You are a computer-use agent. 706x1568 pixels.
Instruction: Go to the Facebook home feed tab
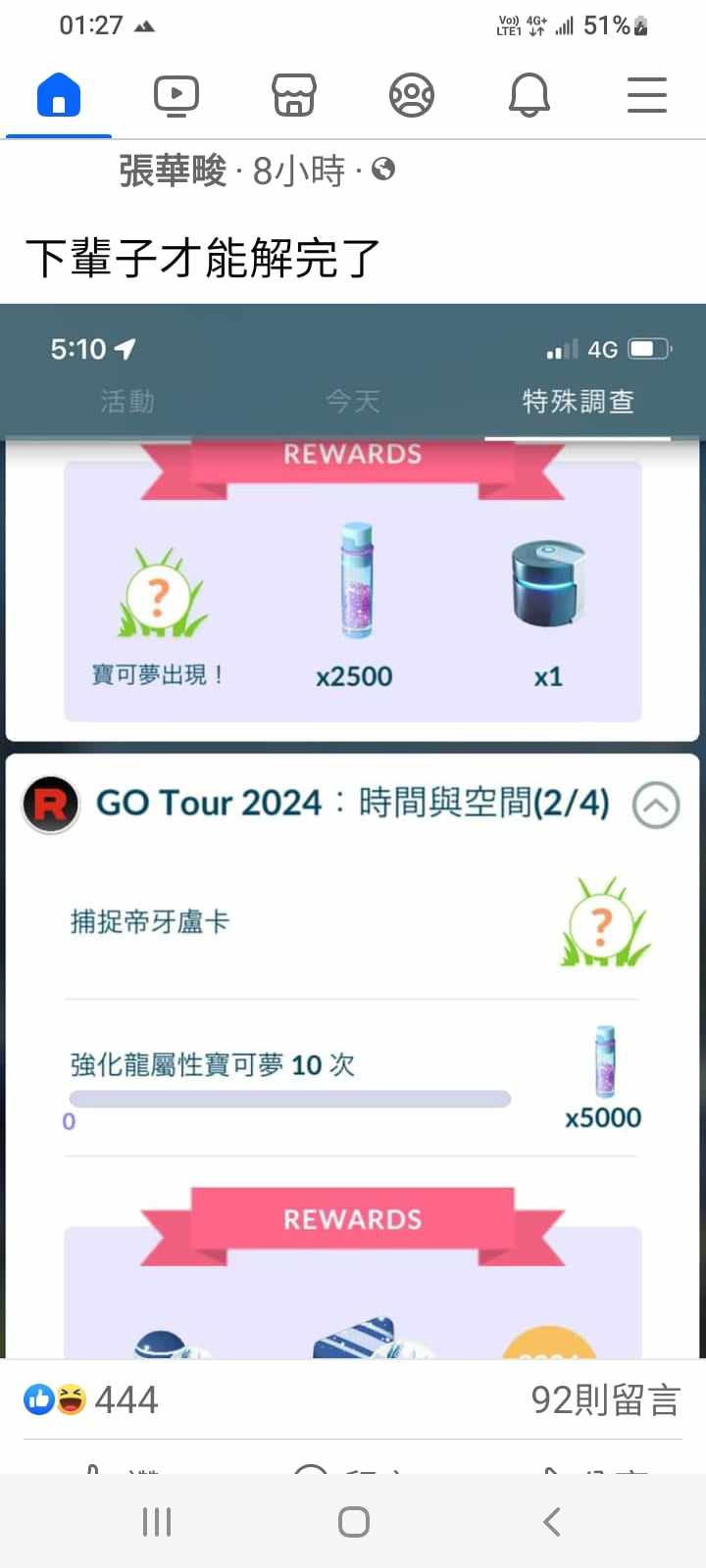(x=59, y=96)
